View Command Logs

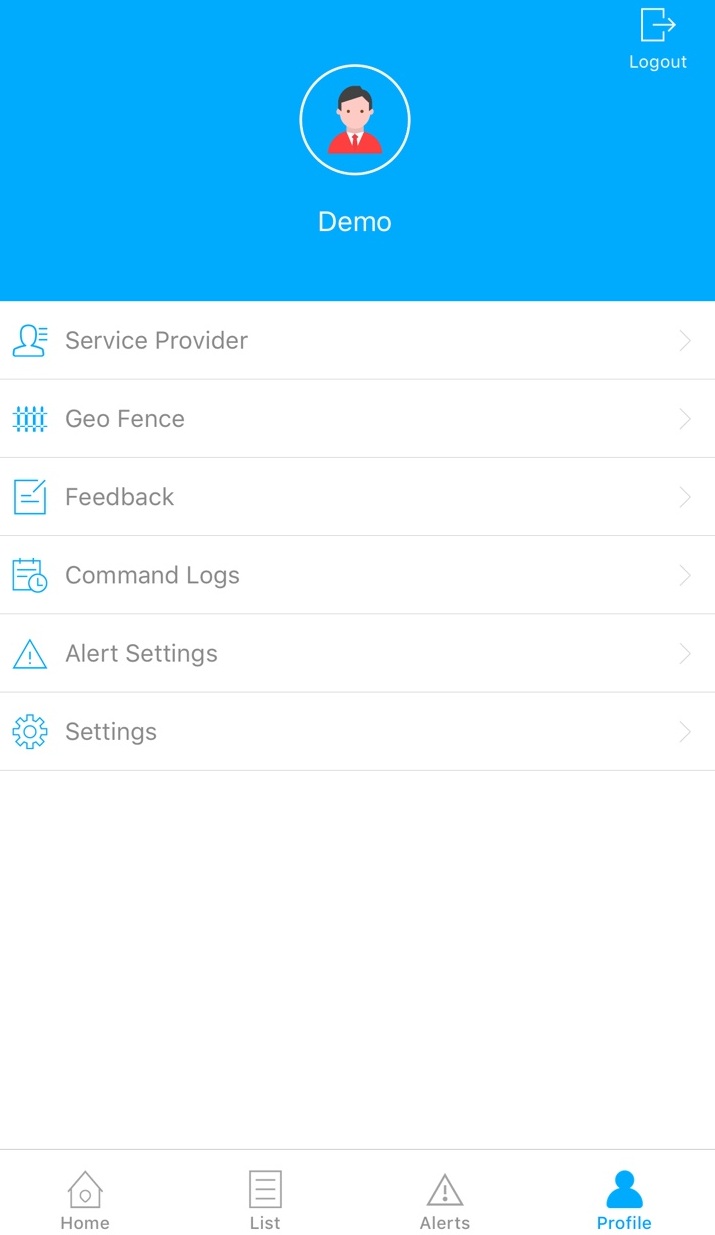357,575
